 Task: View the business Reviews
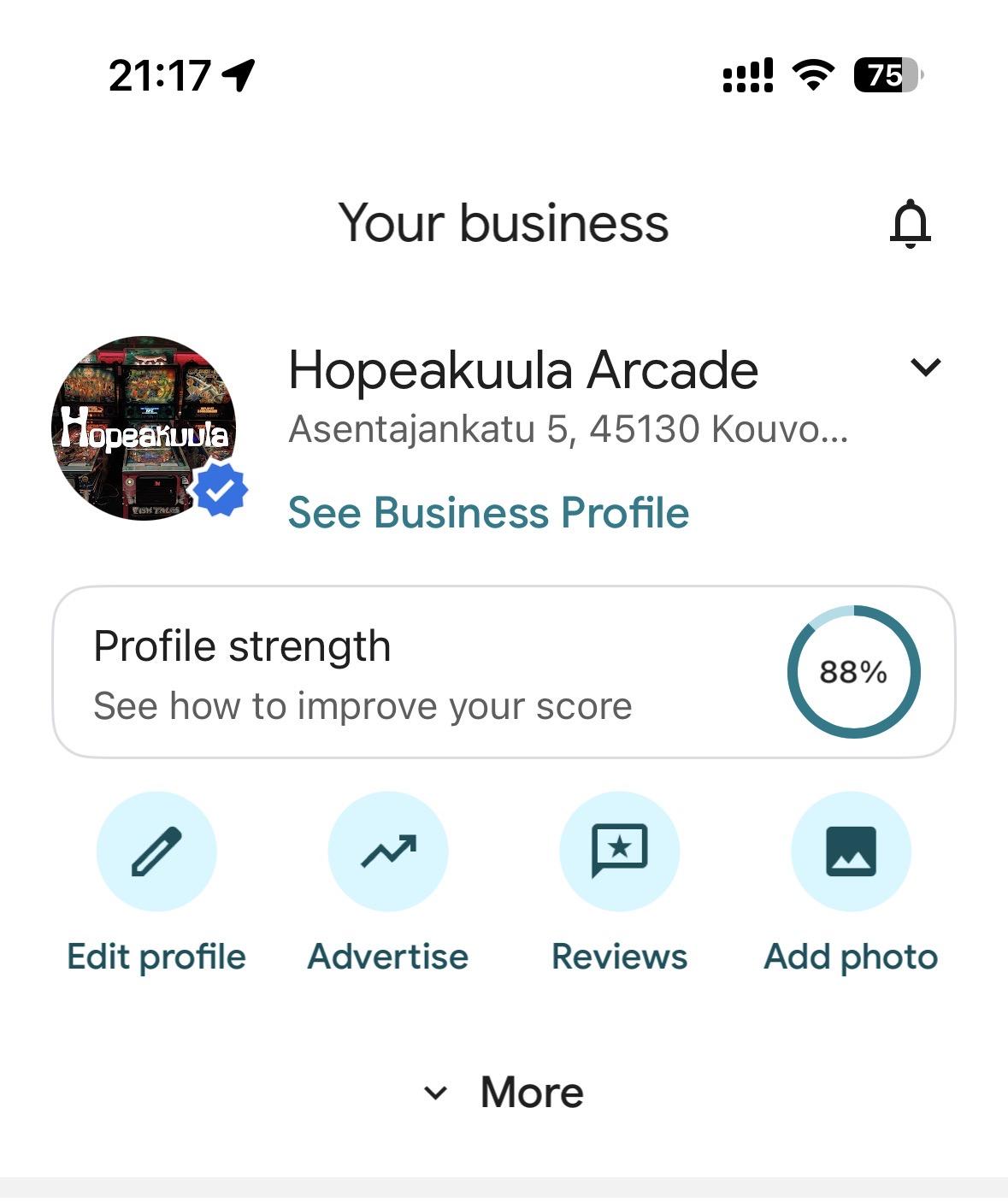coord(619,852)
